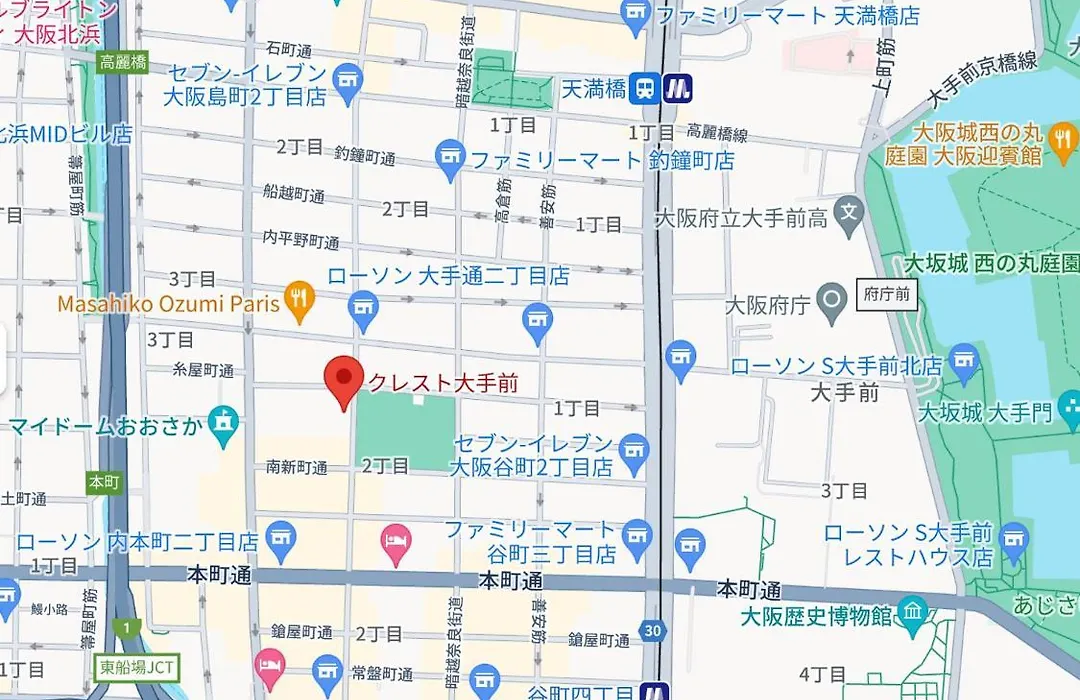This screenshot has height=700, width=1080.
Task: Select the 天満橋 station icon
Action: (x=647, y=88)
